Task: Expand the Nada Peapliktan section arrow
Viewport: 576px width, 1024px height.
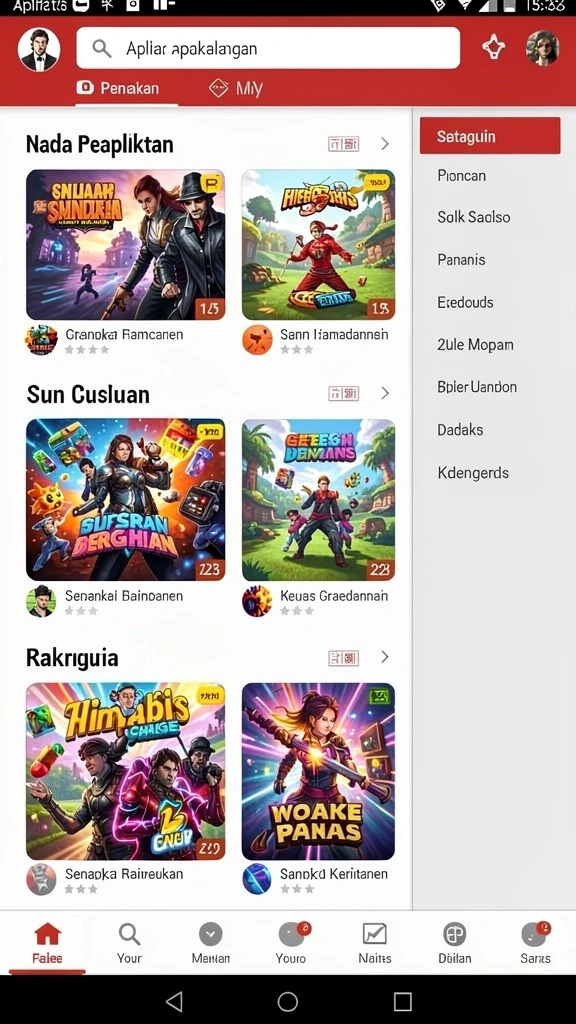Action: click(385, 144)
